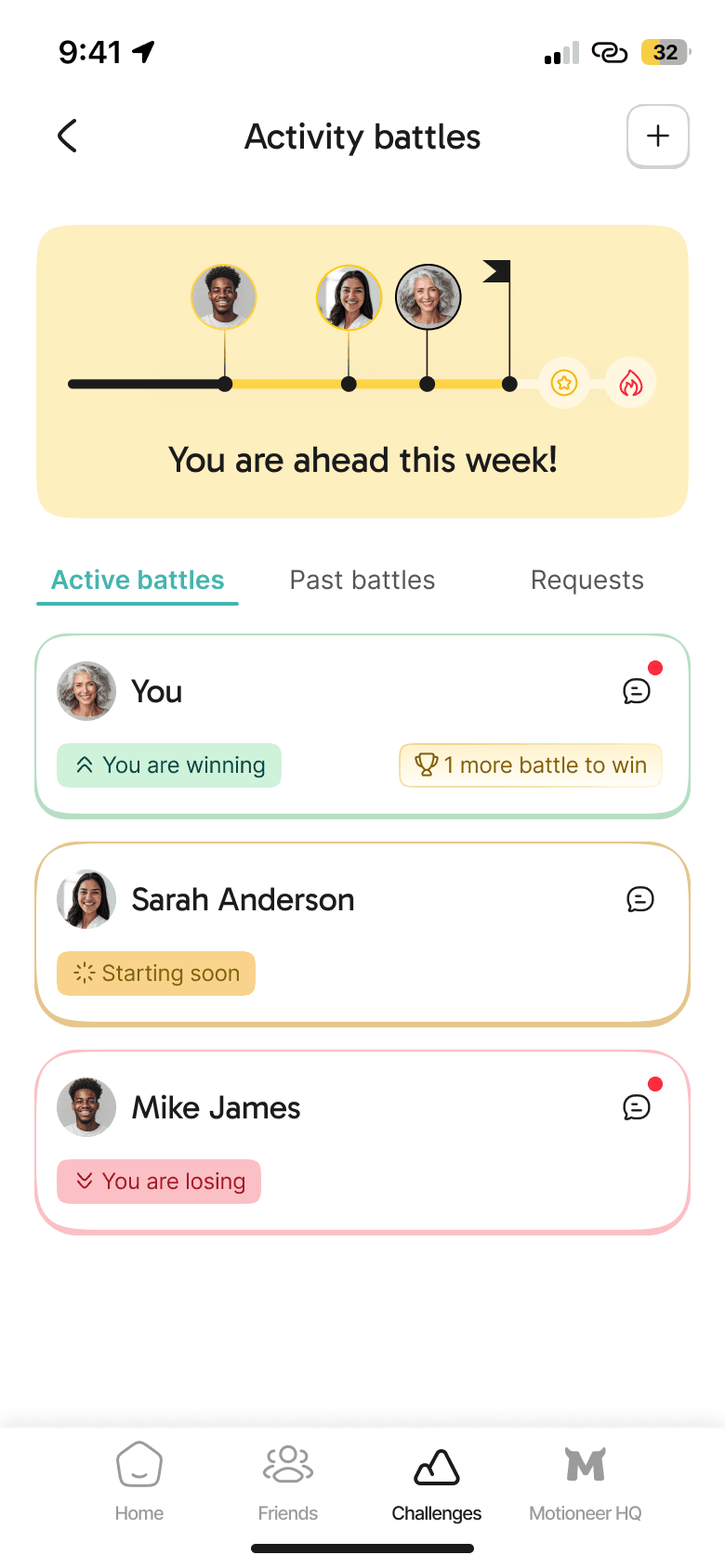
Task: Open the Requests tab
Action: click(x=587, y=580)
